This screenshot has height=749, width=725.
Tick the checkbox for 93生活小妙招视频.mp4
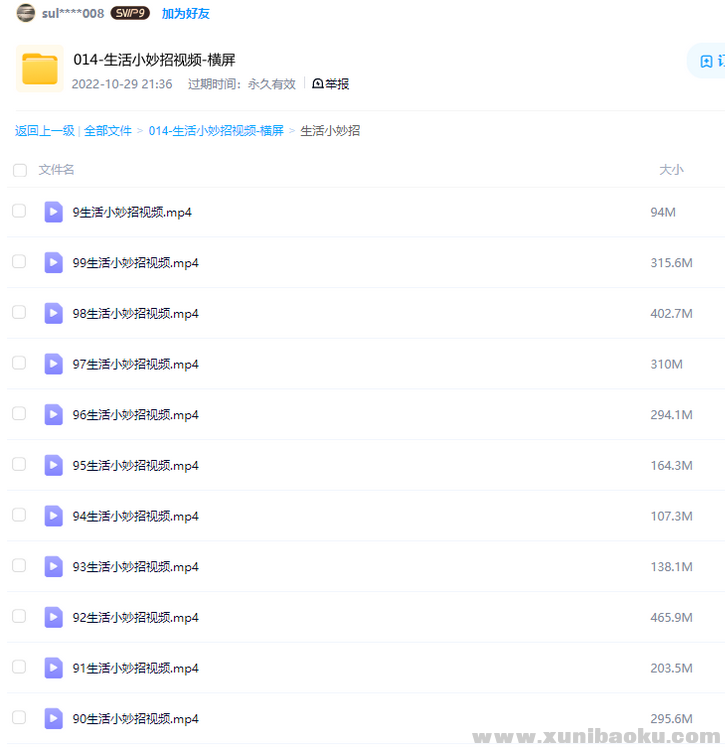pyautogui.click(x=19, y=566)
